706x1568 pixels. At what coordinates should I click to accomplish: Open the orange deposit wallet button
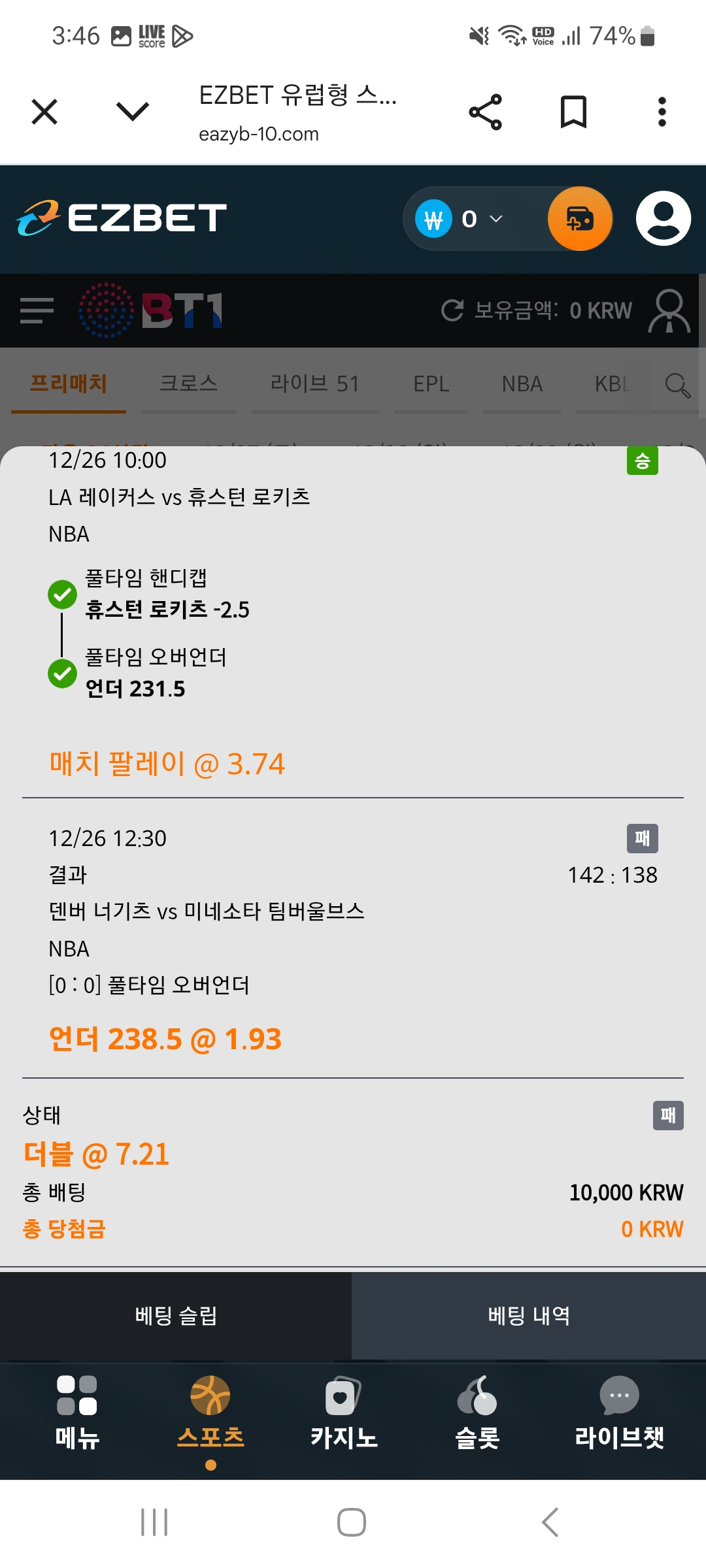click(580, 219)
